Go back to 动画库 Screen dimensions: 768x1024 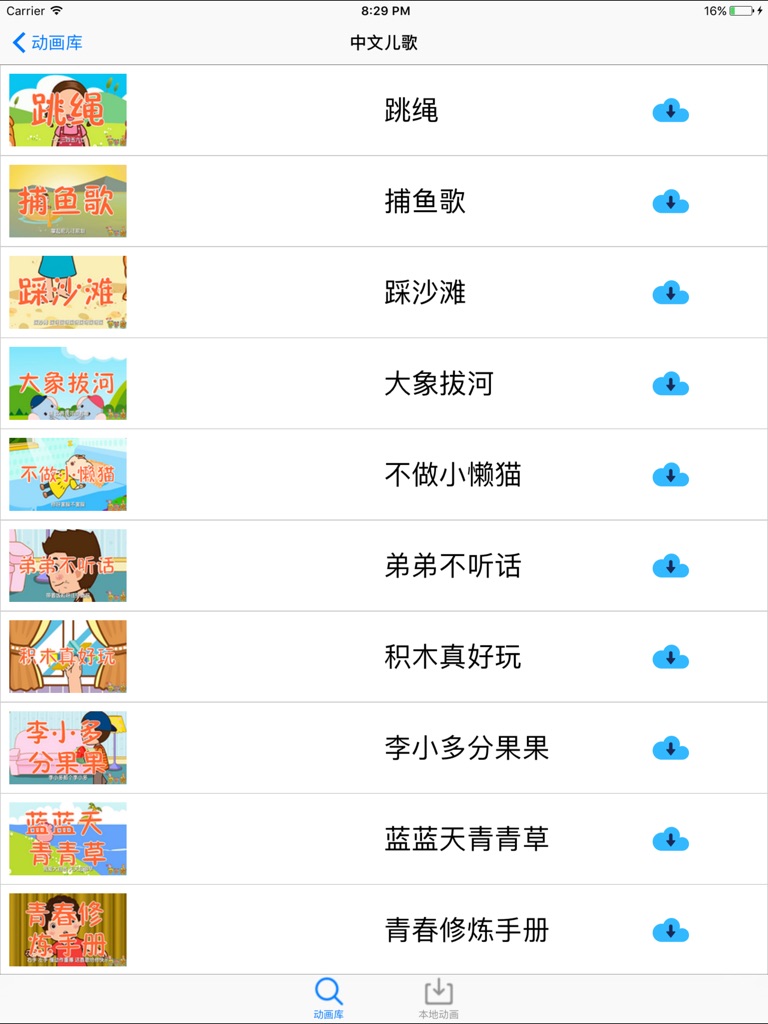47,42
